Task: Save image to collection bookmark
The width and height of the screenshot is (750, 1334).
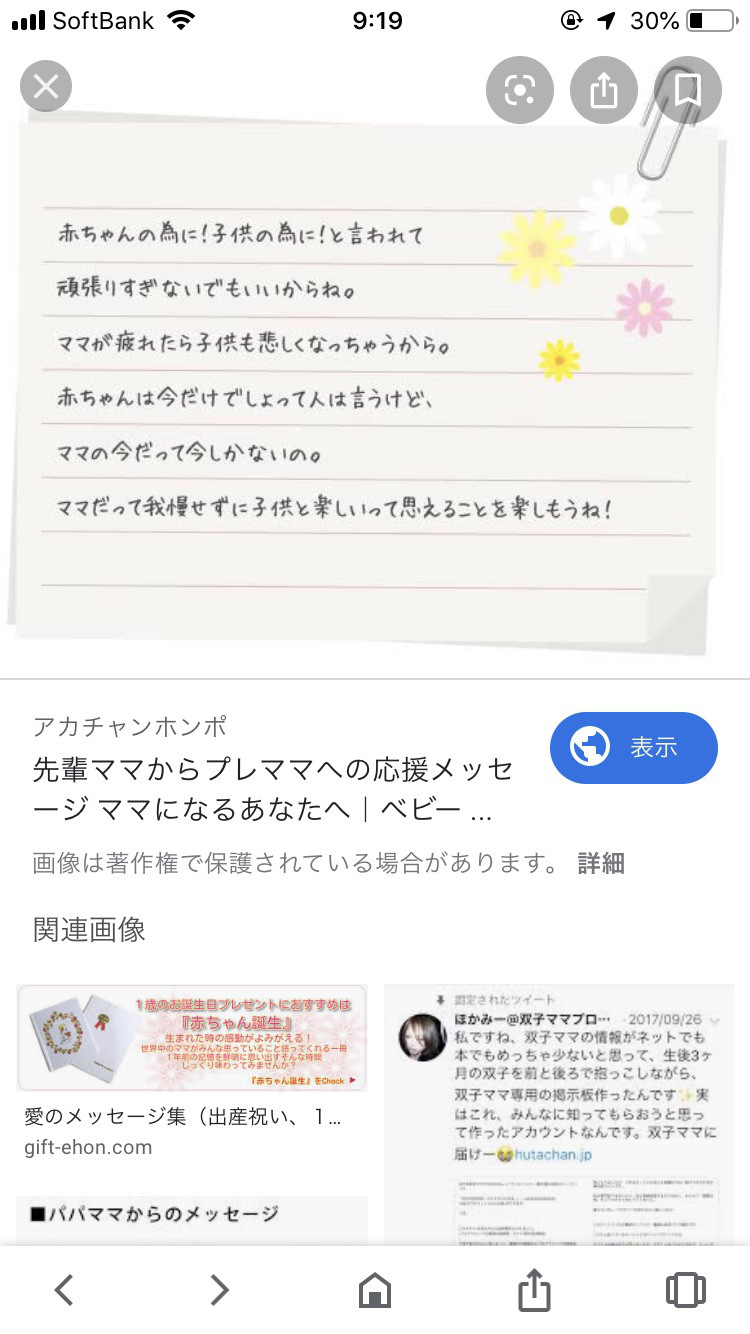Action: coord(687,90)
